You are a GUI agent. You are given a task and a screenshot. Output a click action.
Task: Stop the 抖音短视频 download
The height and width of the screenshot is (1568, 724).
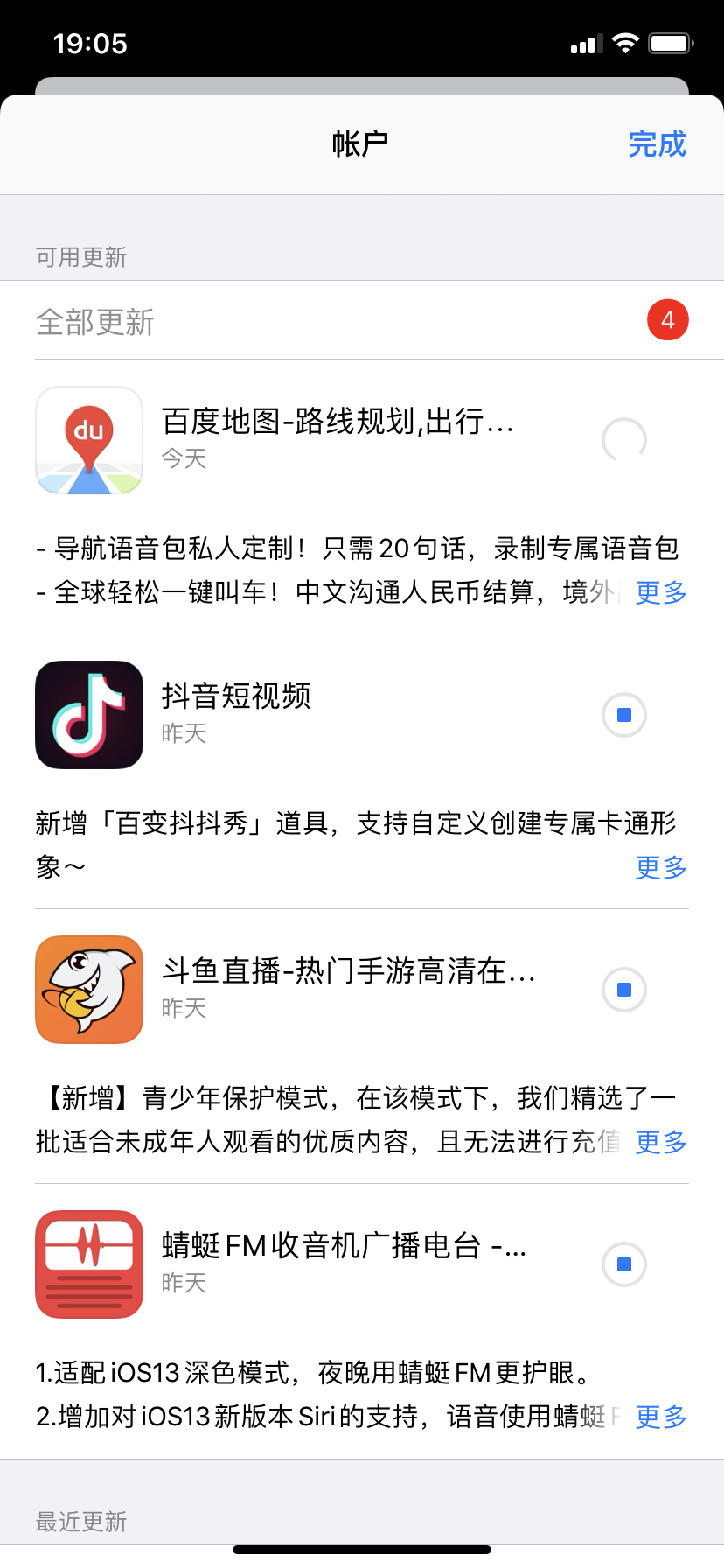624,715
